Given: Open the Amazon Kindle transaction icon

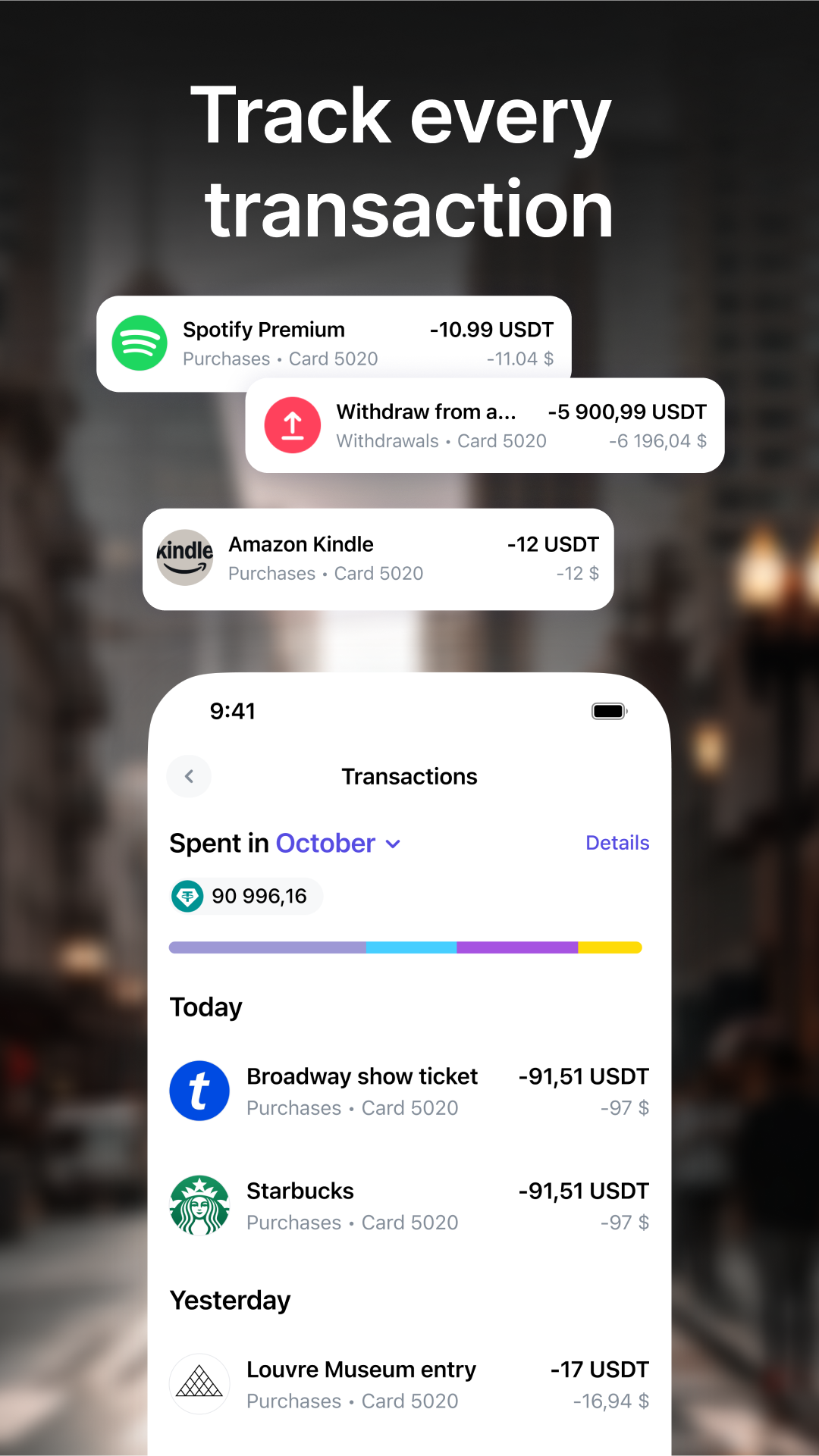Looking at the screenshot, I should click(x=185, y=558).
